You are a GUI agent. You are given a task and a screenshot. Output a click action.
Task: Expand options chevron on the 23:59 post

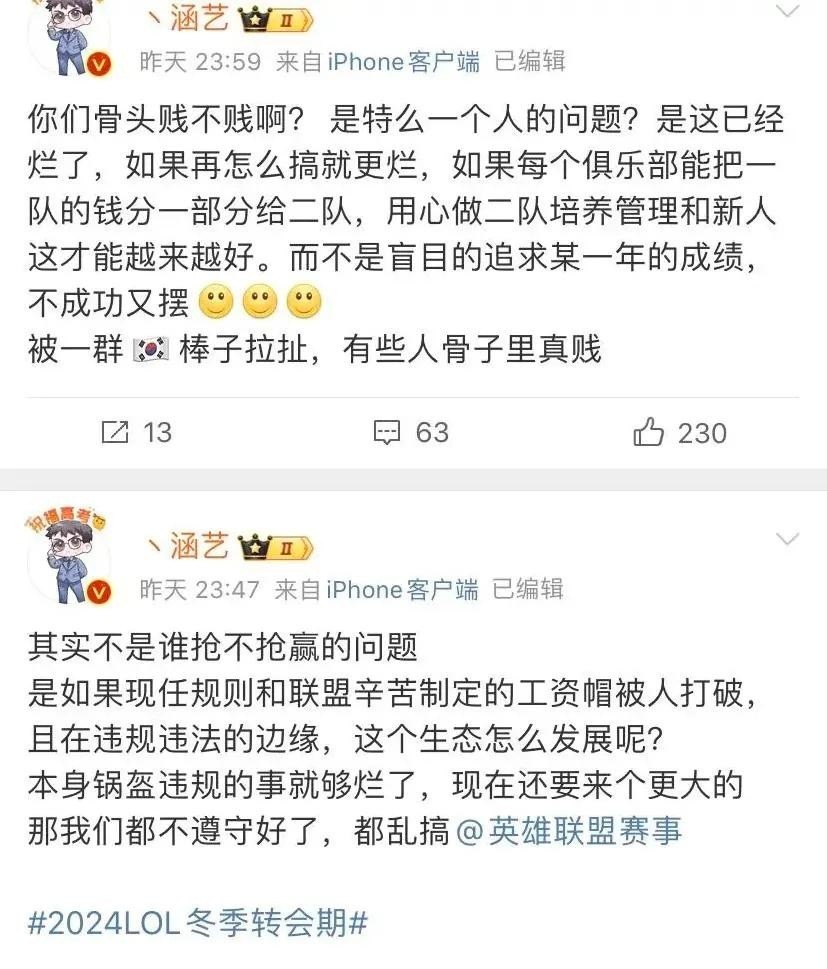[788, 12]
